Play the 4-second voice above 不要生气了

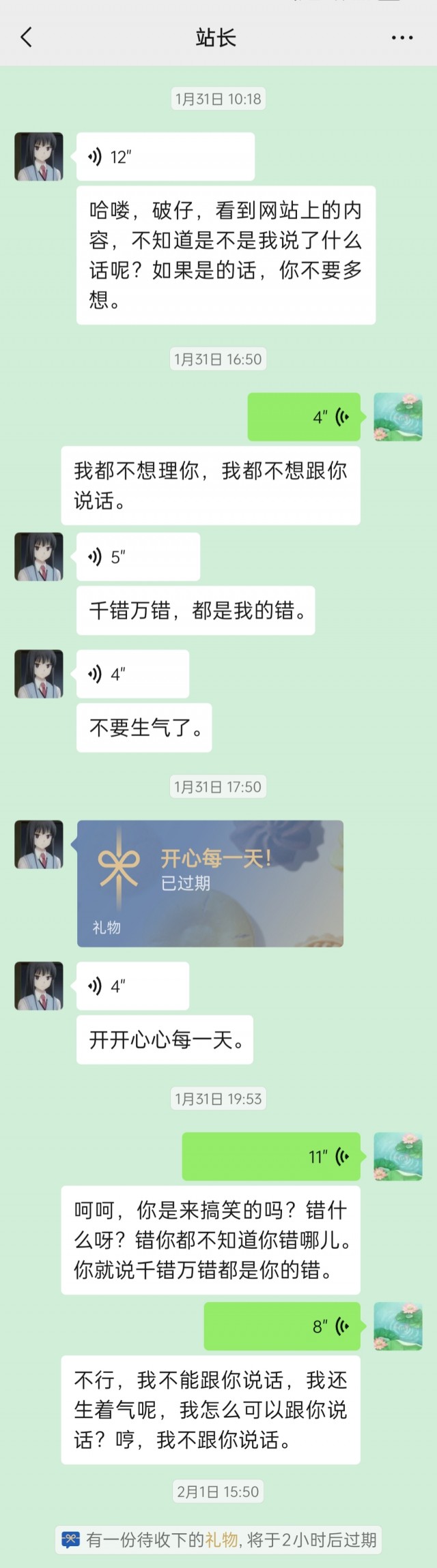(132, 674)
